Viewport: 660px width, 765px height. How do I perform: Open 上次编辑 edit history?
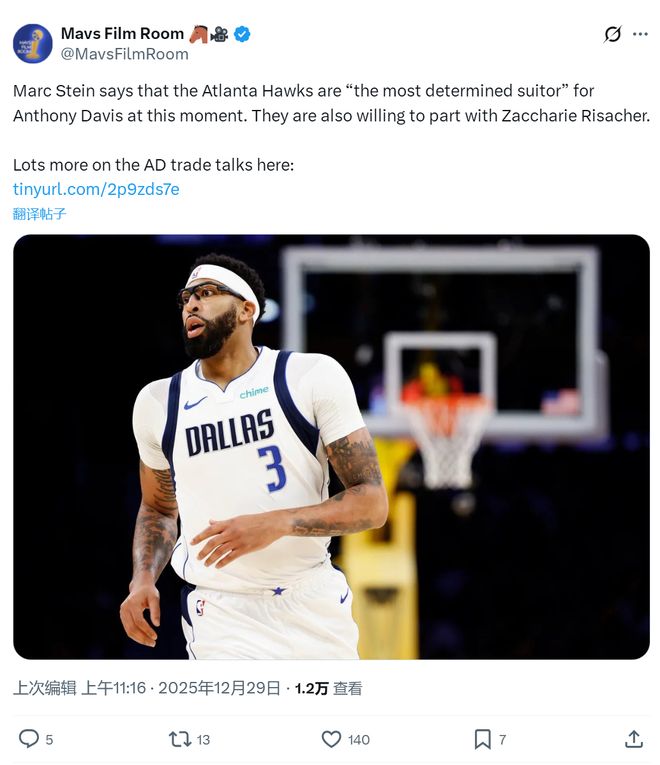click(x=44, y=688)
